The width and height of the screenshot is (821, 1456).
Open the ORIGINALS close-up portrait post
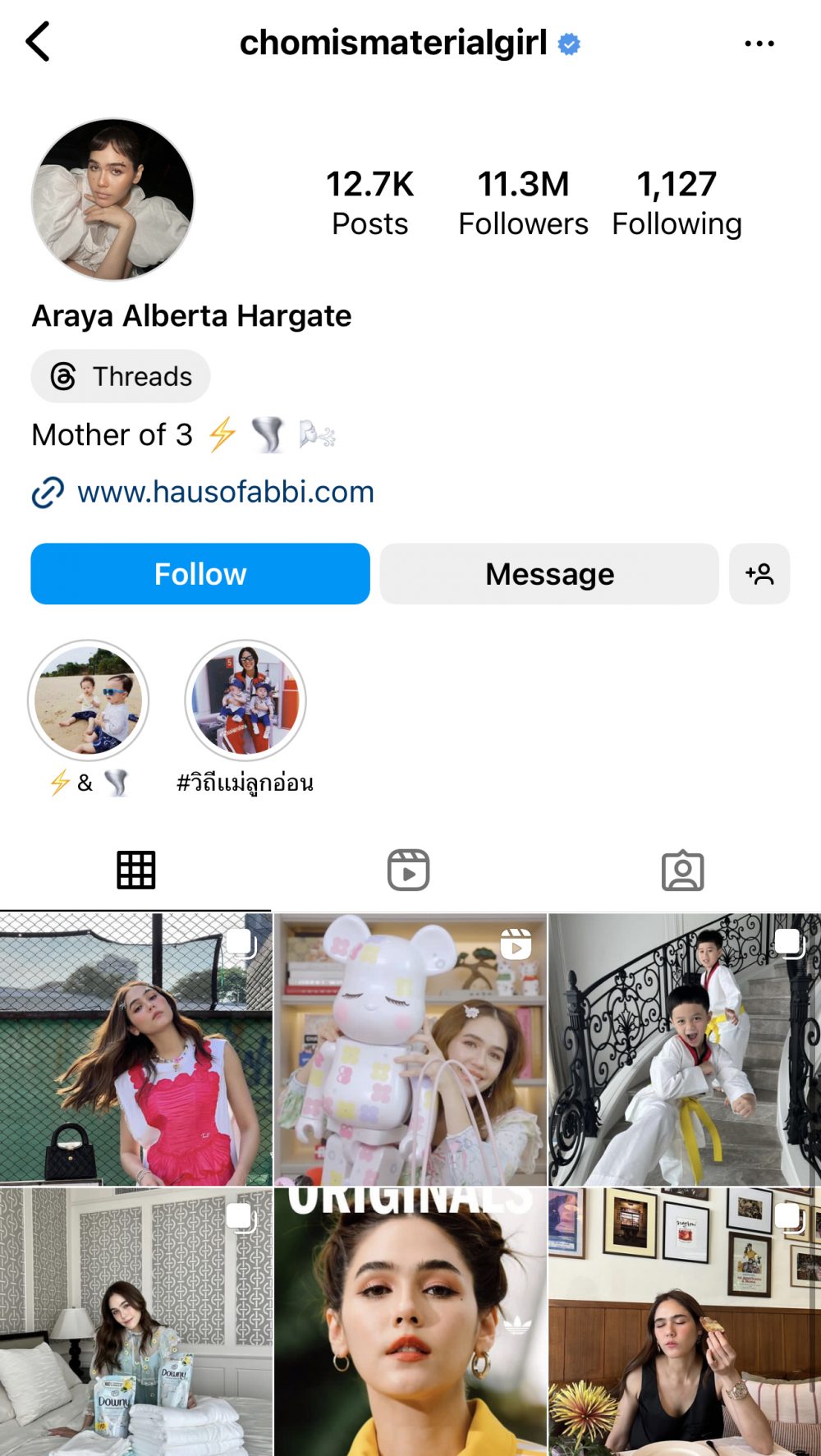(410, 1321)
